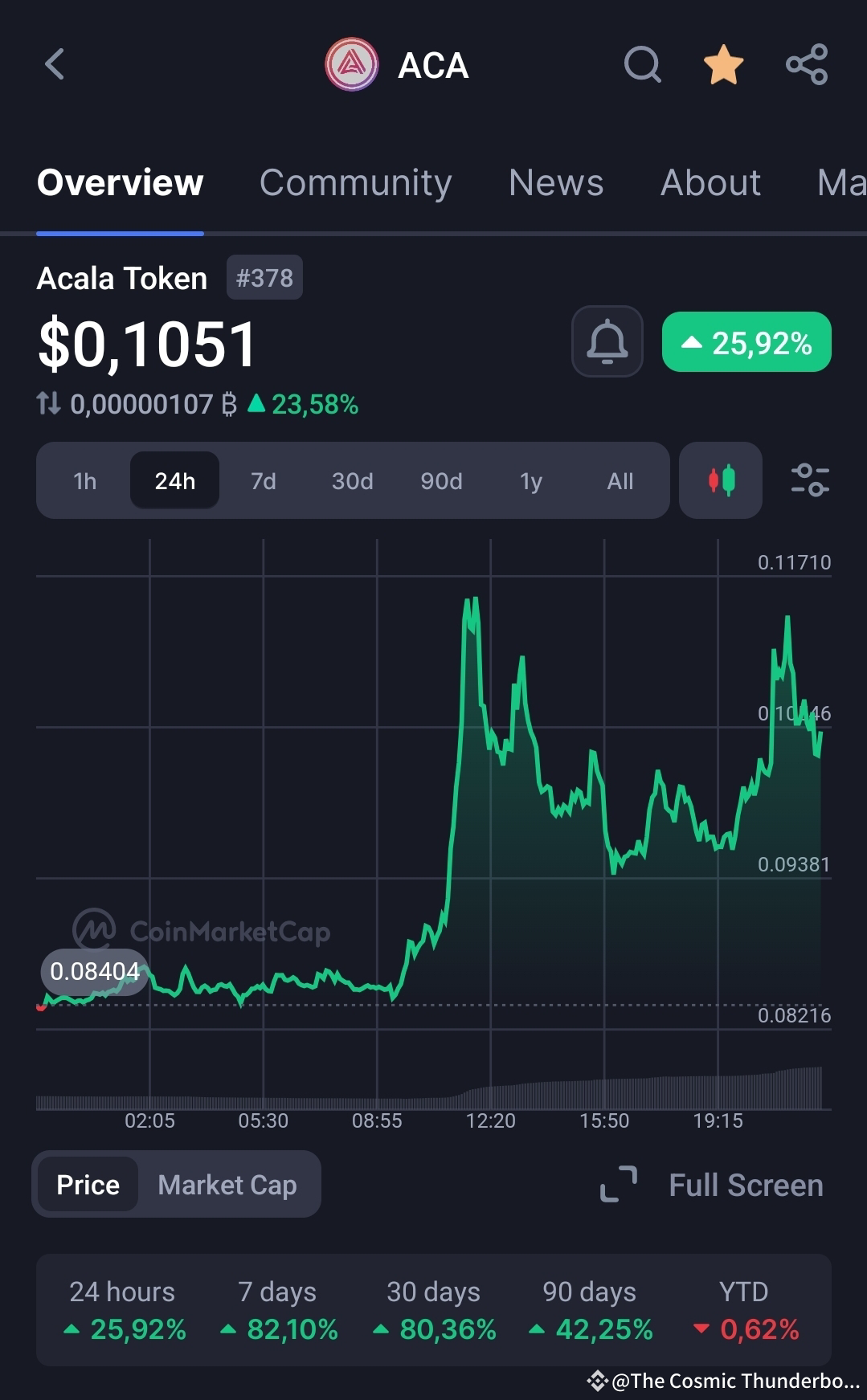867x1400 pixels.
Task: Open the 1y chart view
Action: pos(530,480)
